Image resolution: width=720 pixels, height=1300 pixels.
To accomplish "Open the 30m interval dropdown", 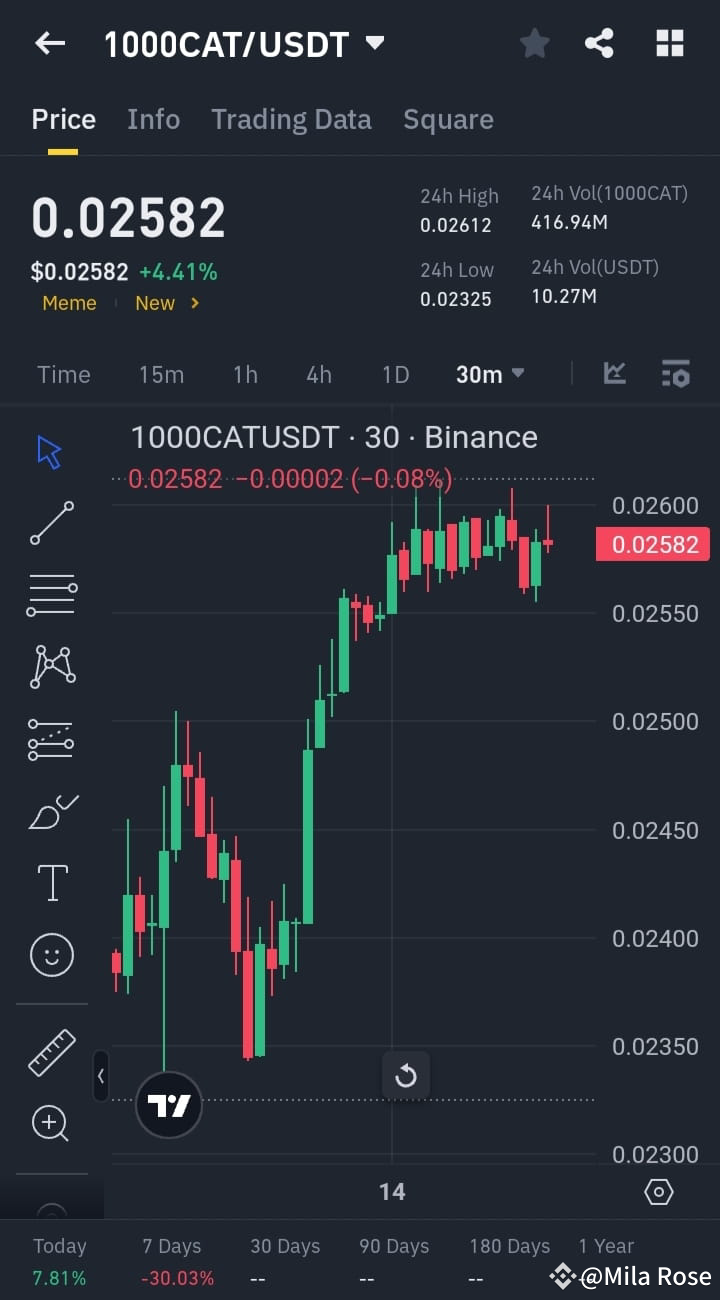I will click(489, 374).
